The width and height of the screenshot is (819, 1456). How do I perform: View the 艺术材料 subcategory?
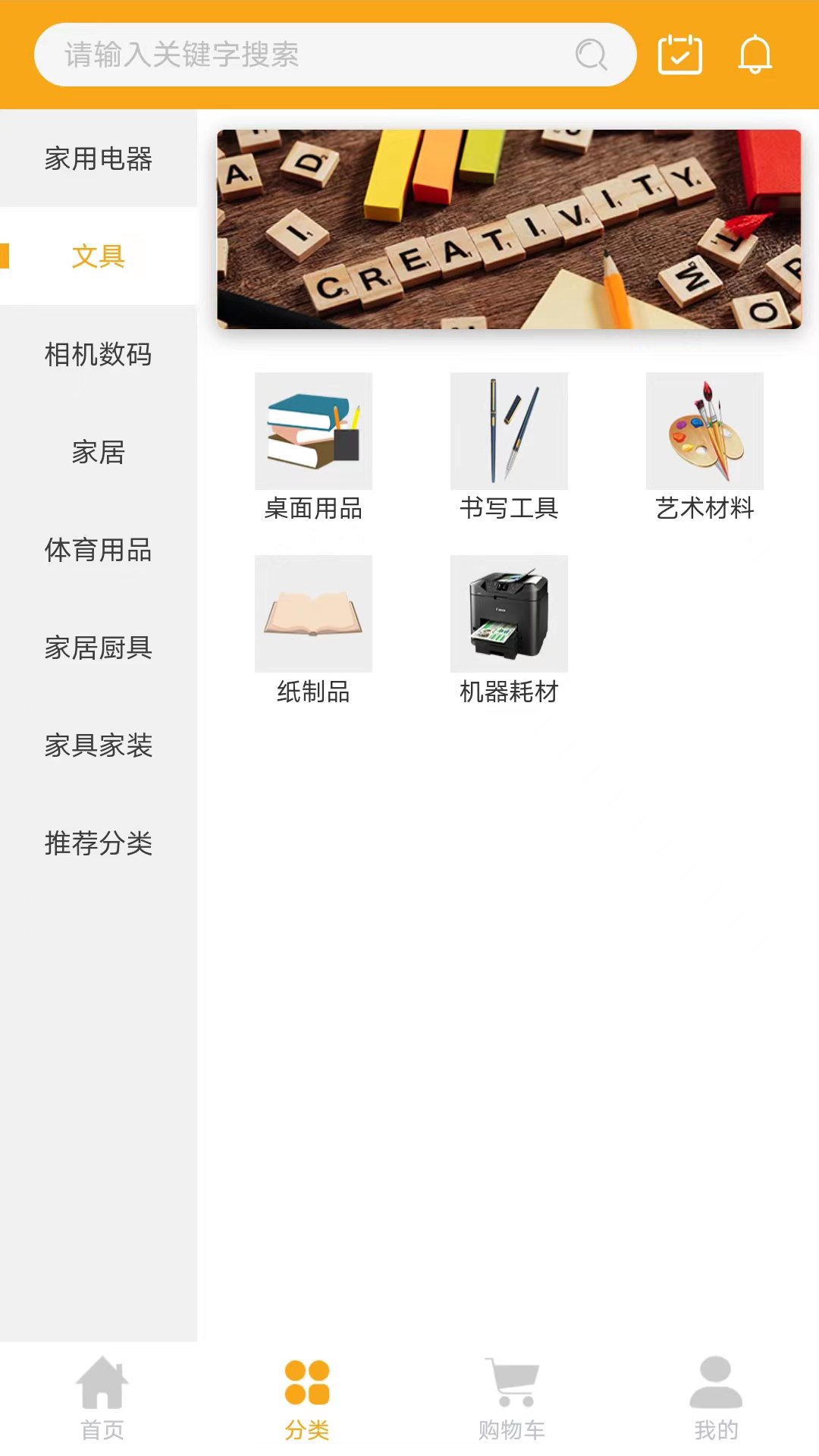click(704, 447)
